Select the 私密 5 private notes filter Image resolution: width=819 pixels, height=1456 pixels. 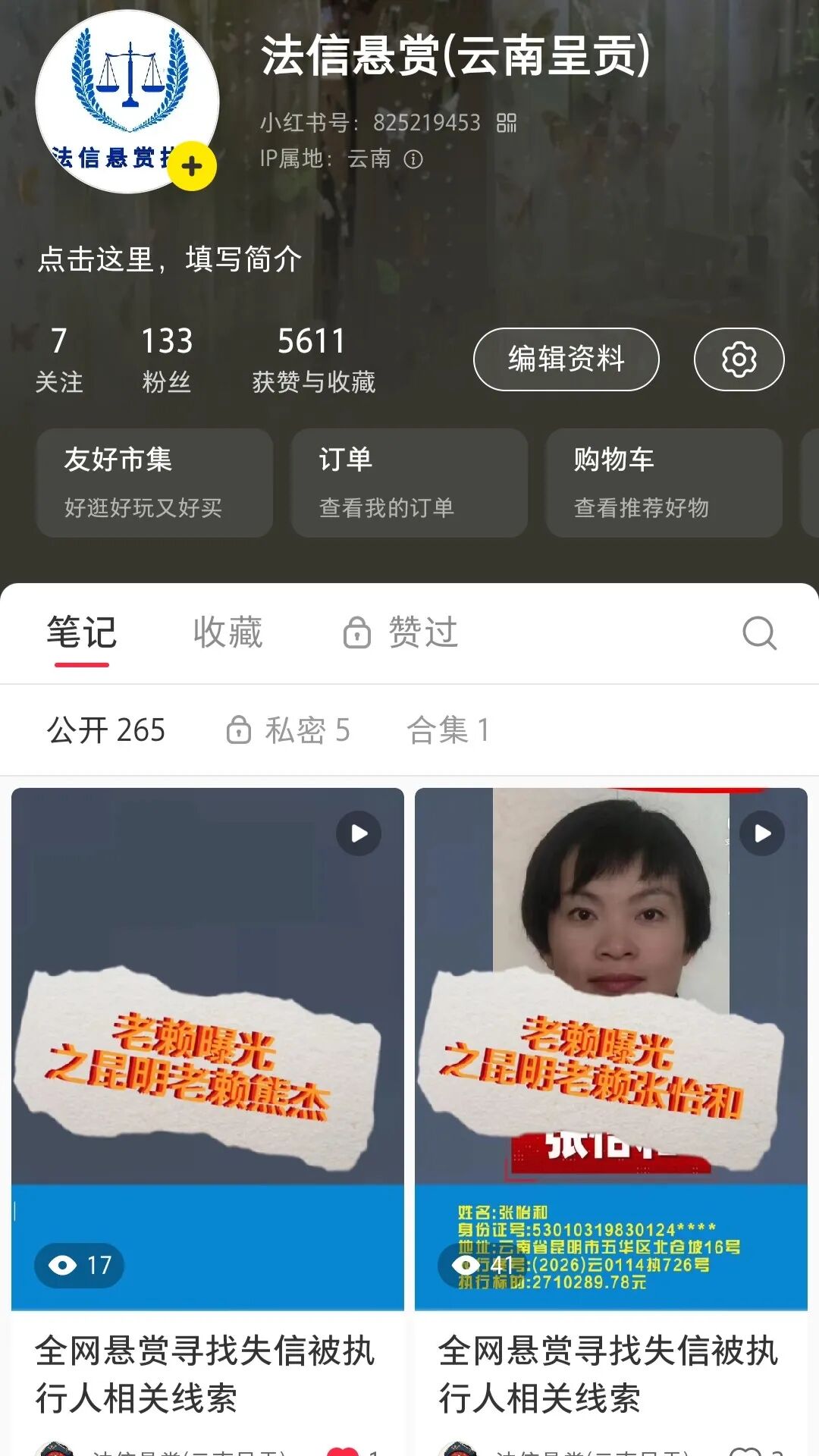tap(289, 730)
